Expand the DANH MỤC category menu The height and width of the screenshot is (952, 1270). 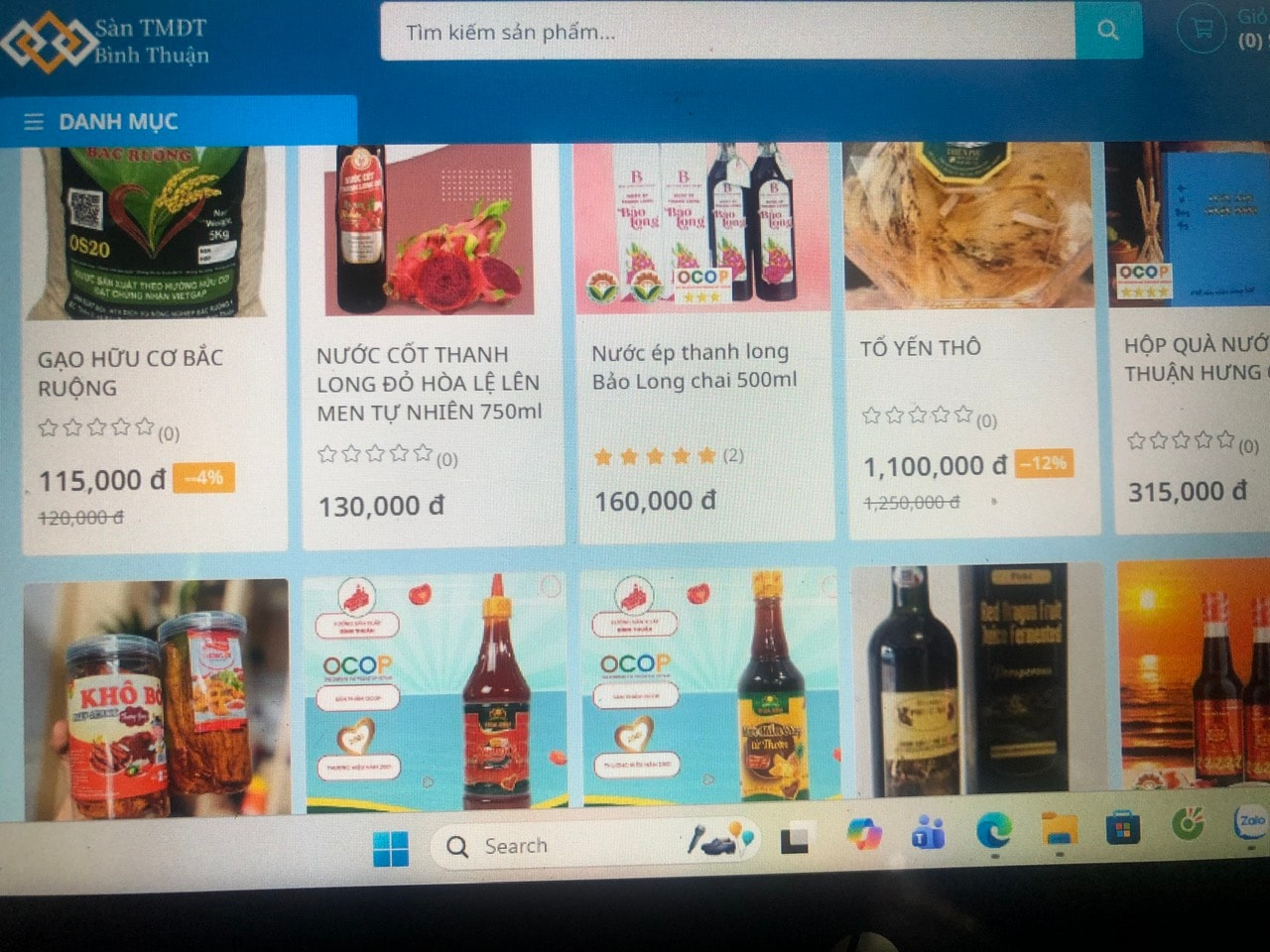pos(101,122)
